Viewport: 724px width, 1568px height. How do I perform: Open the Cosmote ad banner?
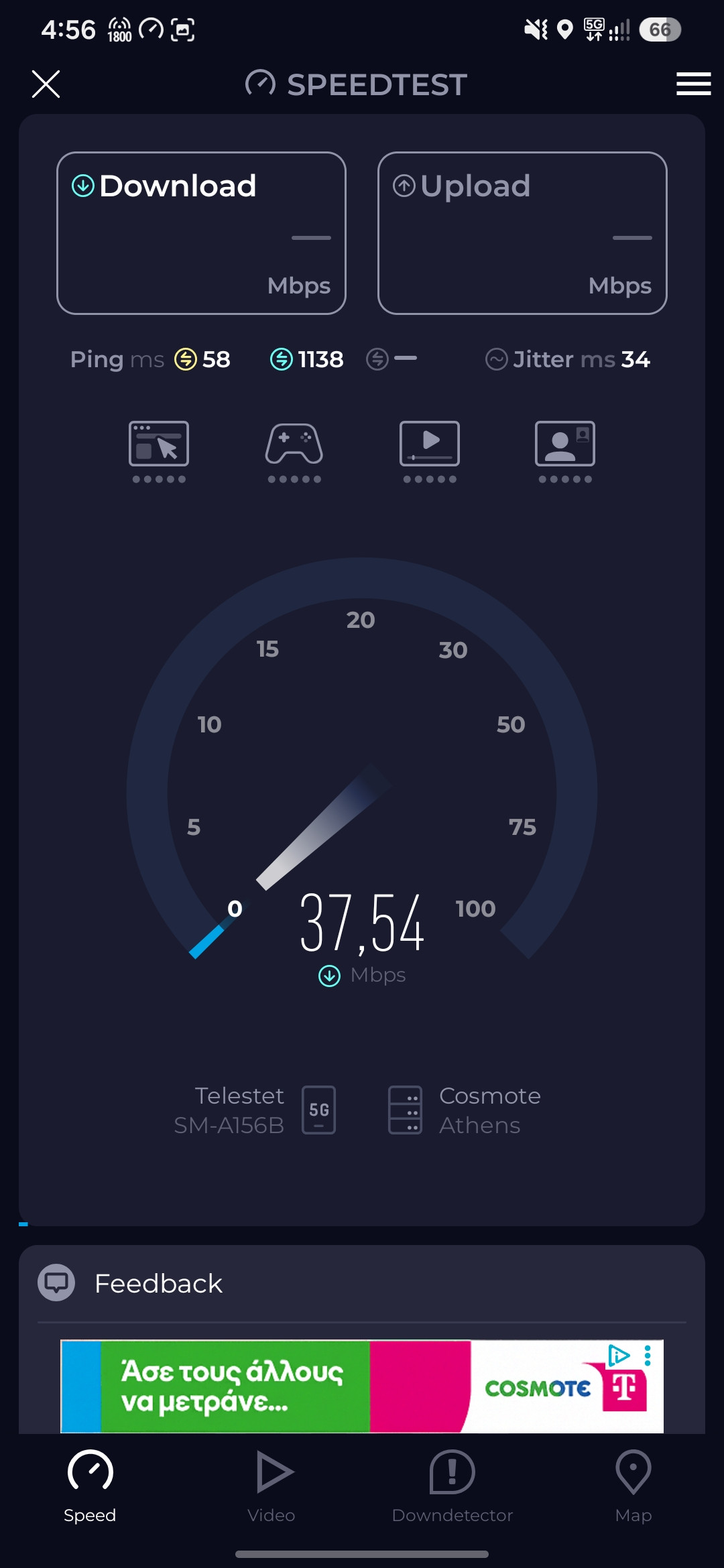(362, 1386)
